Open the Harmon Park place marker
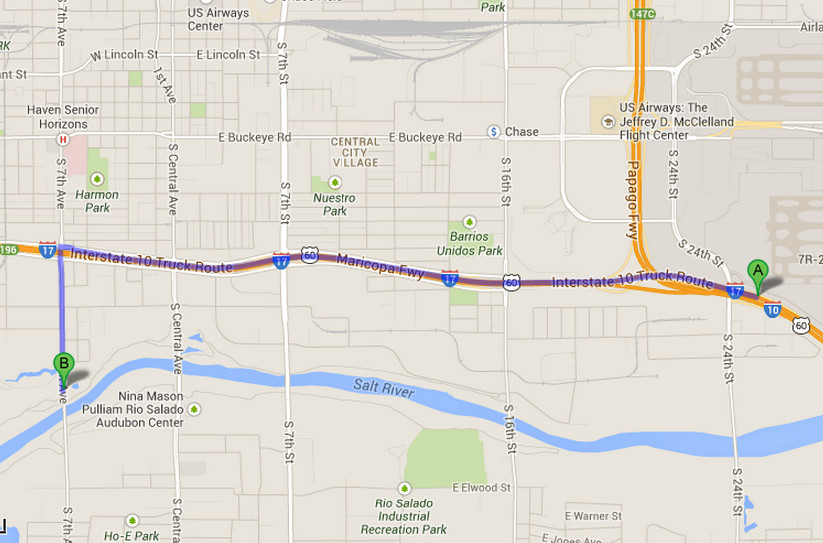 [x=96, y=182]
